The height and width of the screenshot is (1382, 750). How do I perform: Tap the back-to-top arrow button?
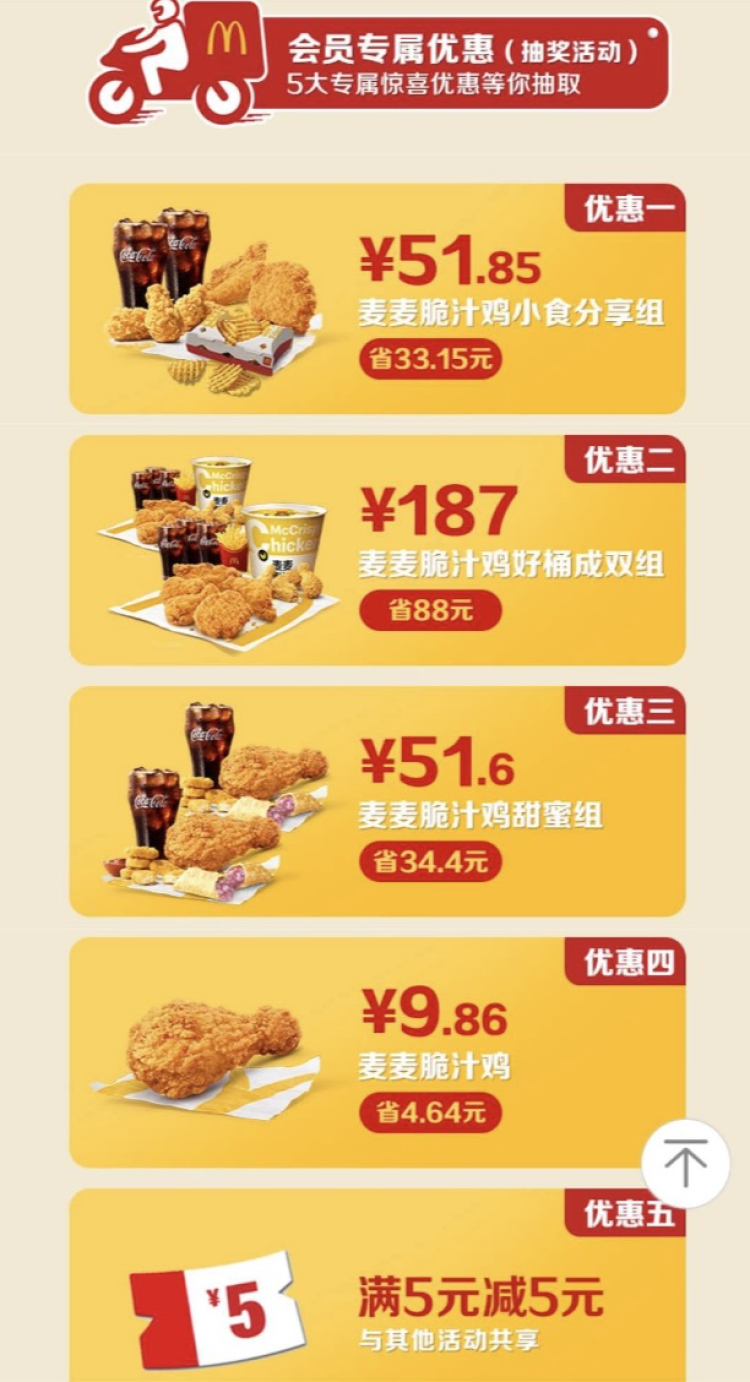(x=686, y=1163)
